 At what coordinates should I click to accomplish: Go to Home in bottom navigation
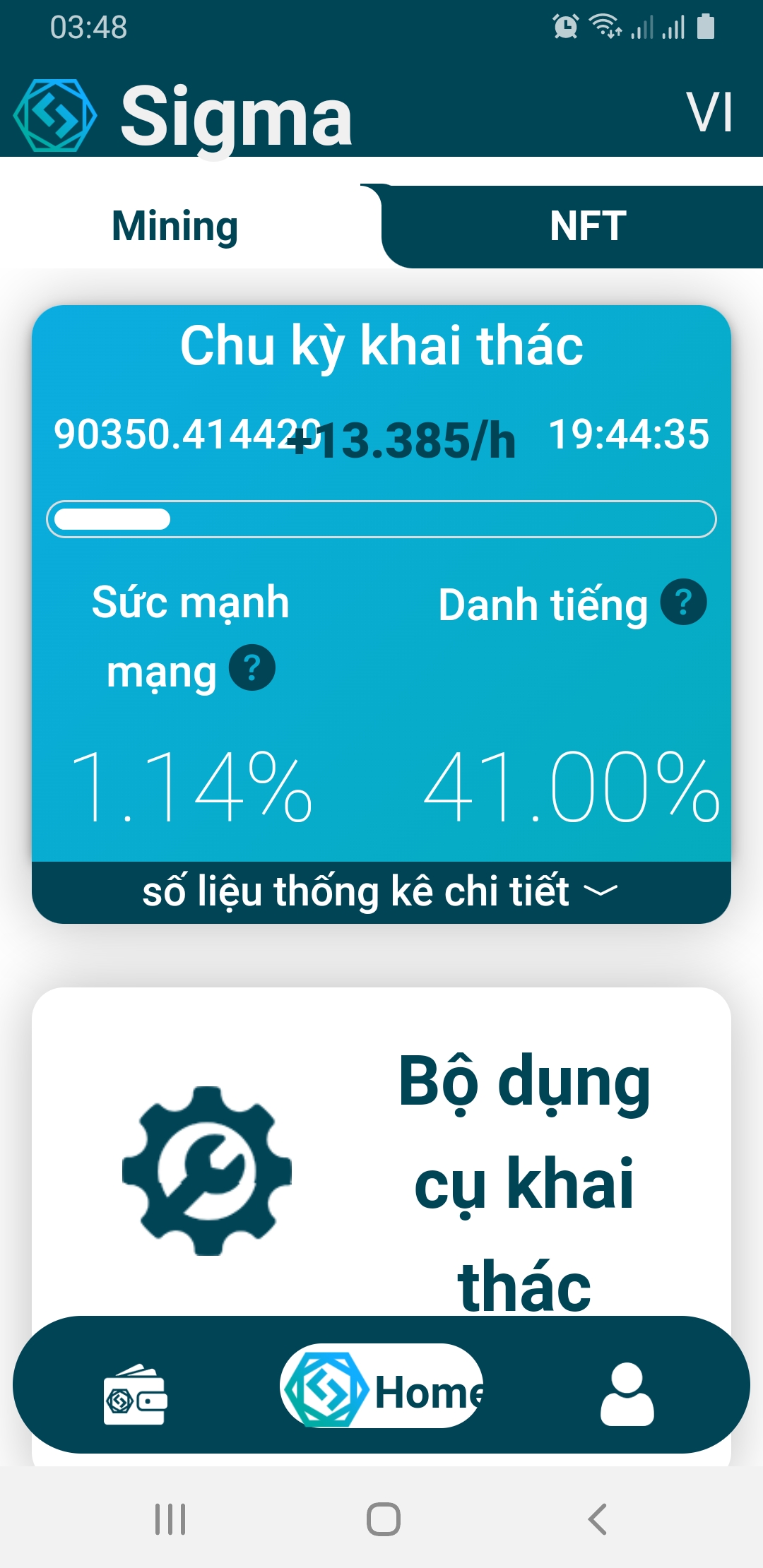click(382, 1386)
